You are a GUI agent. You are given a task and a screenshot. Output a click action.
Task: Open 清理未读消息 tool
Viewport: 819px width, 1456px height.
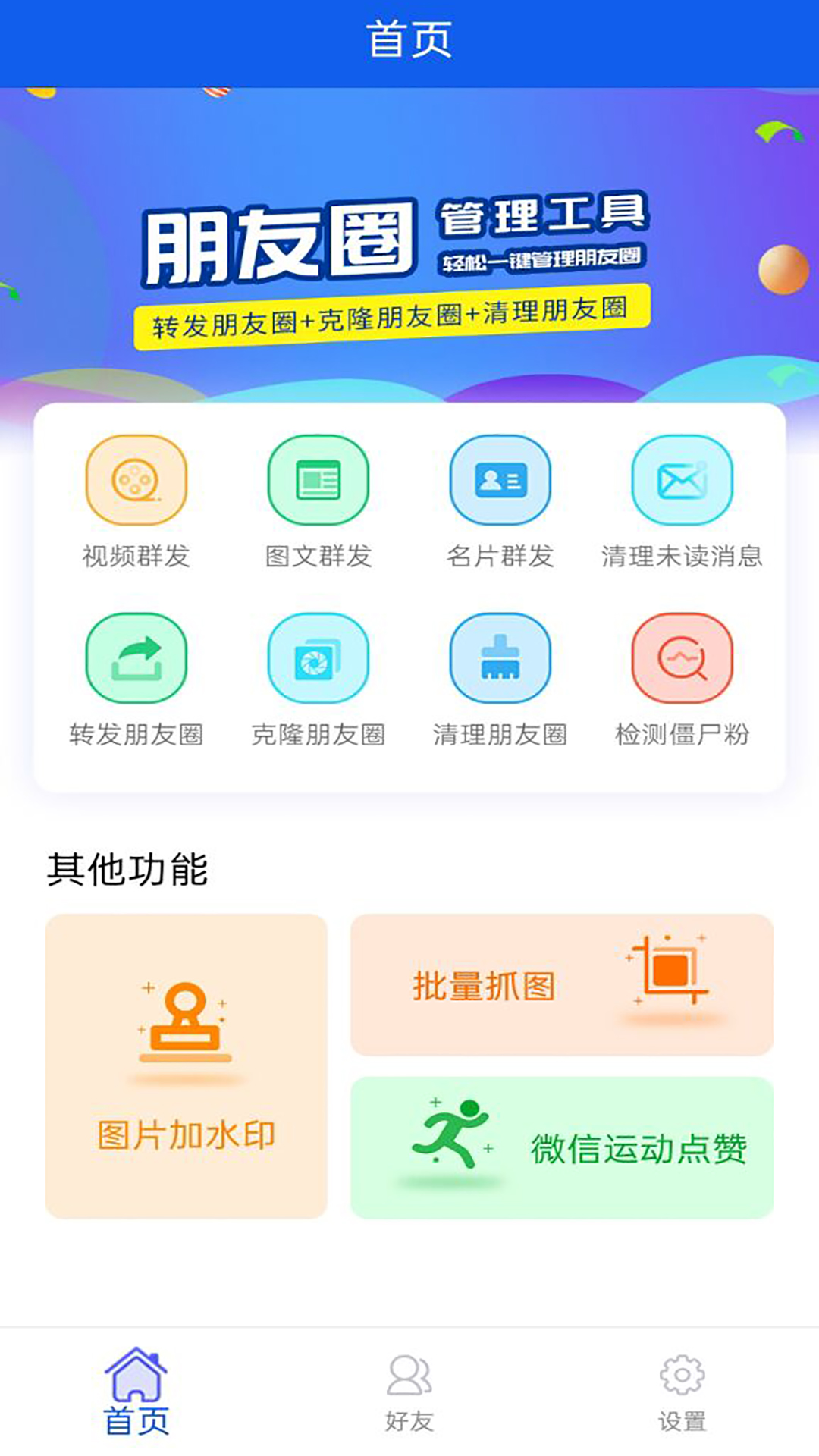click(x=682, y=502)
